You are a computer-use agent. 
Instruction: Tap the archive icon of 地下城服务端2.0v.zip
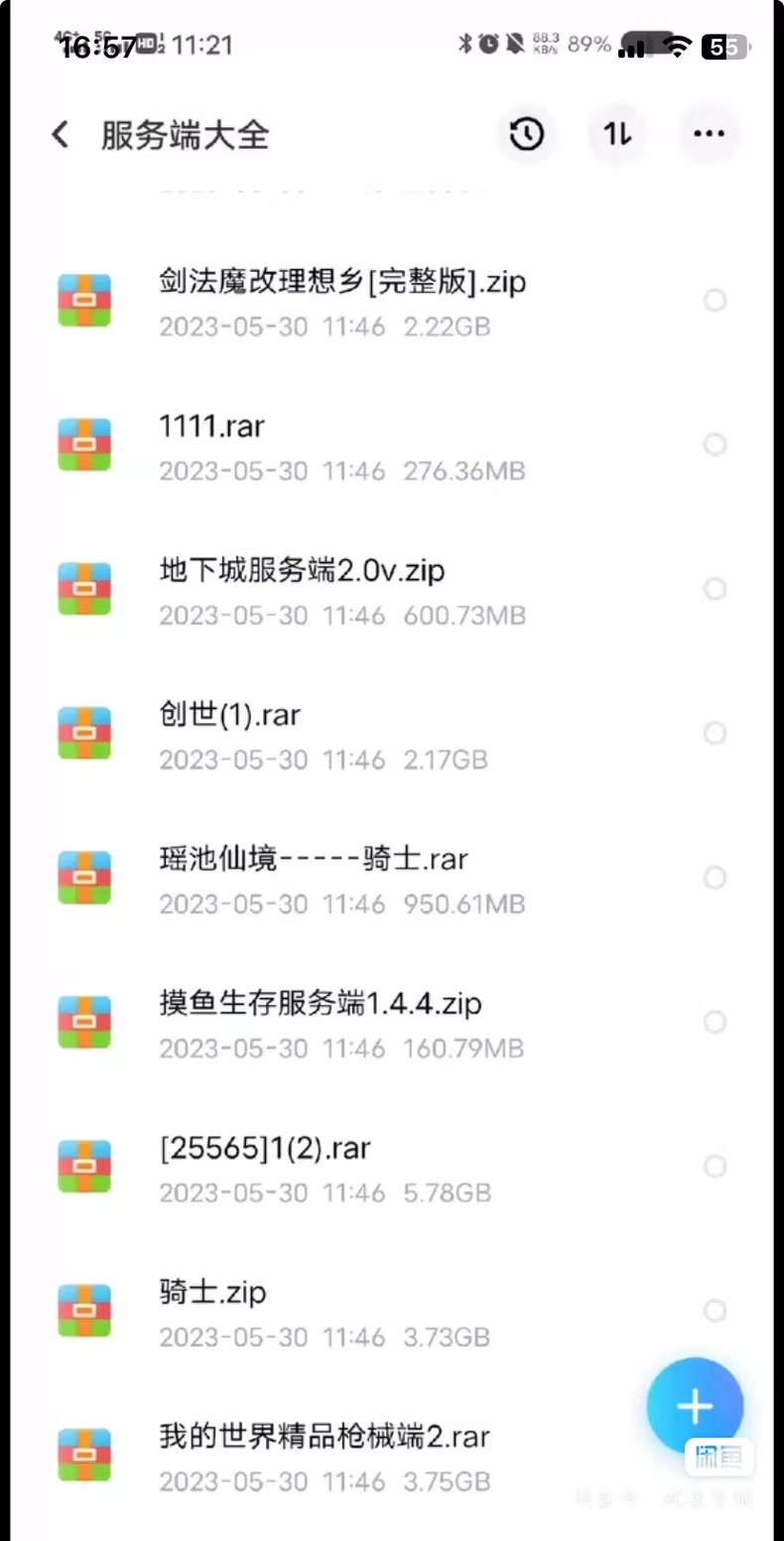(x=84, y=589)
